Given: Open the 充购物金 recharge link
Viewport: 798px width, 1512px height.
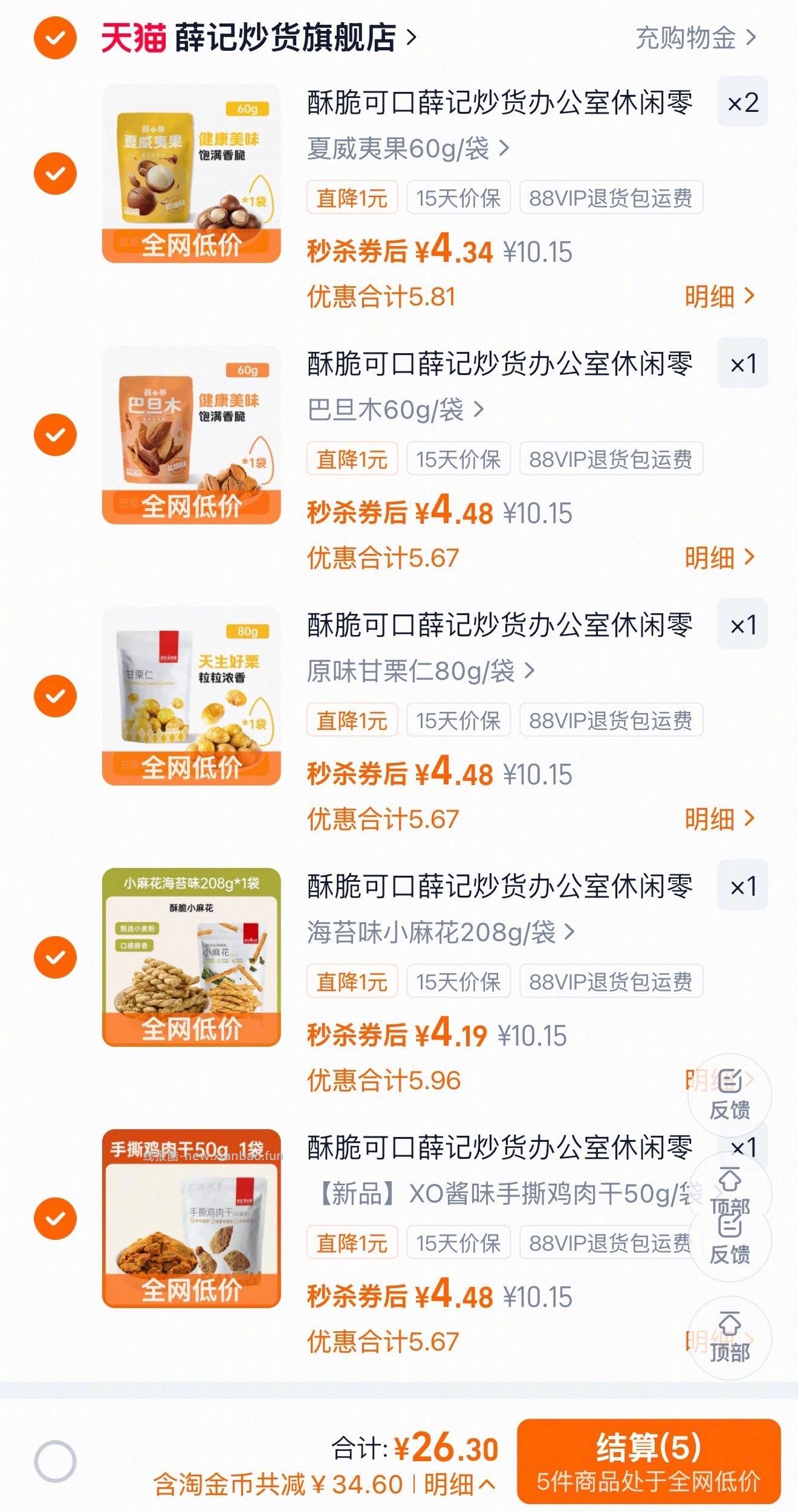Looking at the screenshot, I should point(689,37).
